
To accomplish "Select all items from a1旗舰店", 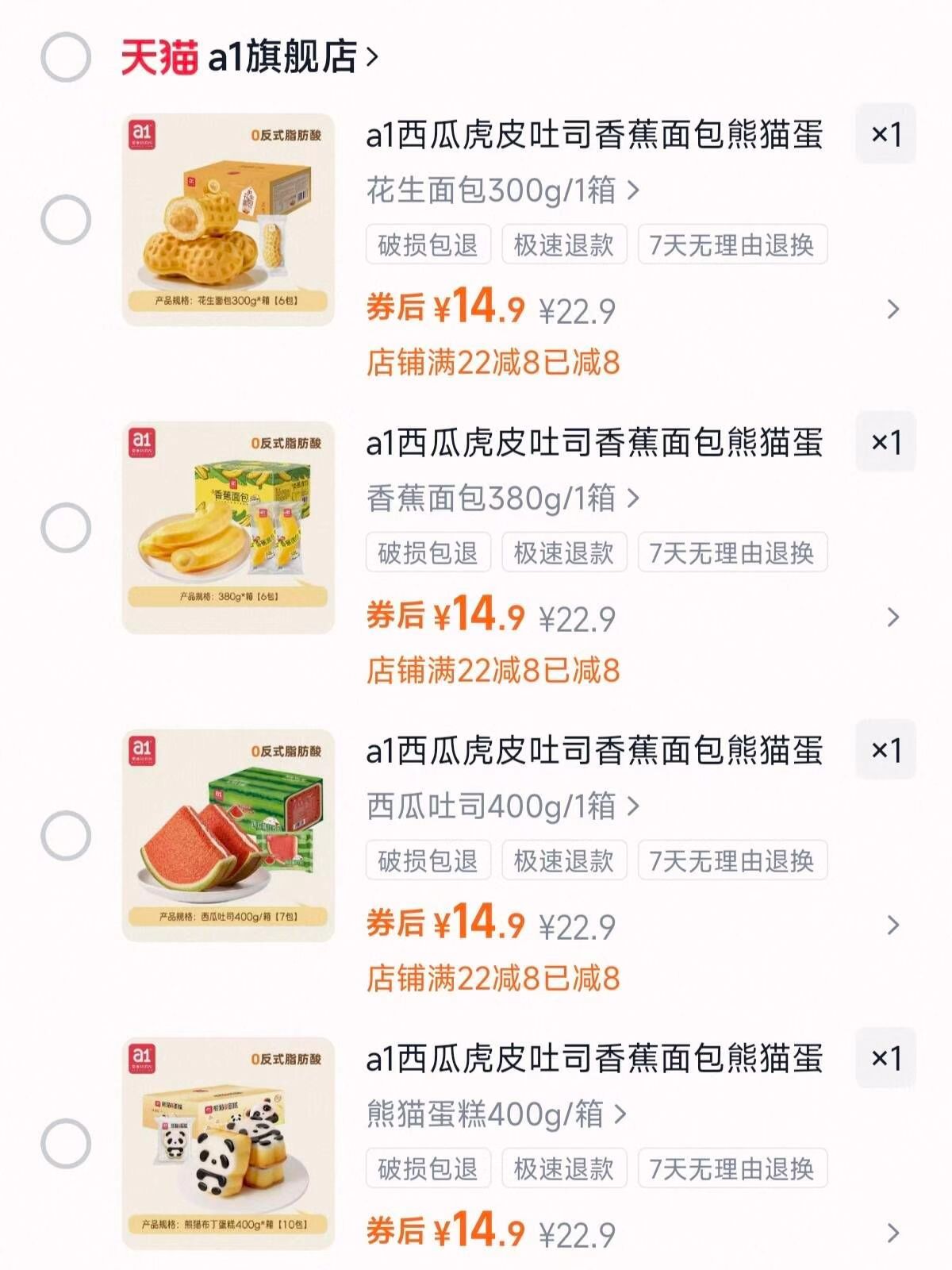I will pyautogui.click(x=66, y=57).
